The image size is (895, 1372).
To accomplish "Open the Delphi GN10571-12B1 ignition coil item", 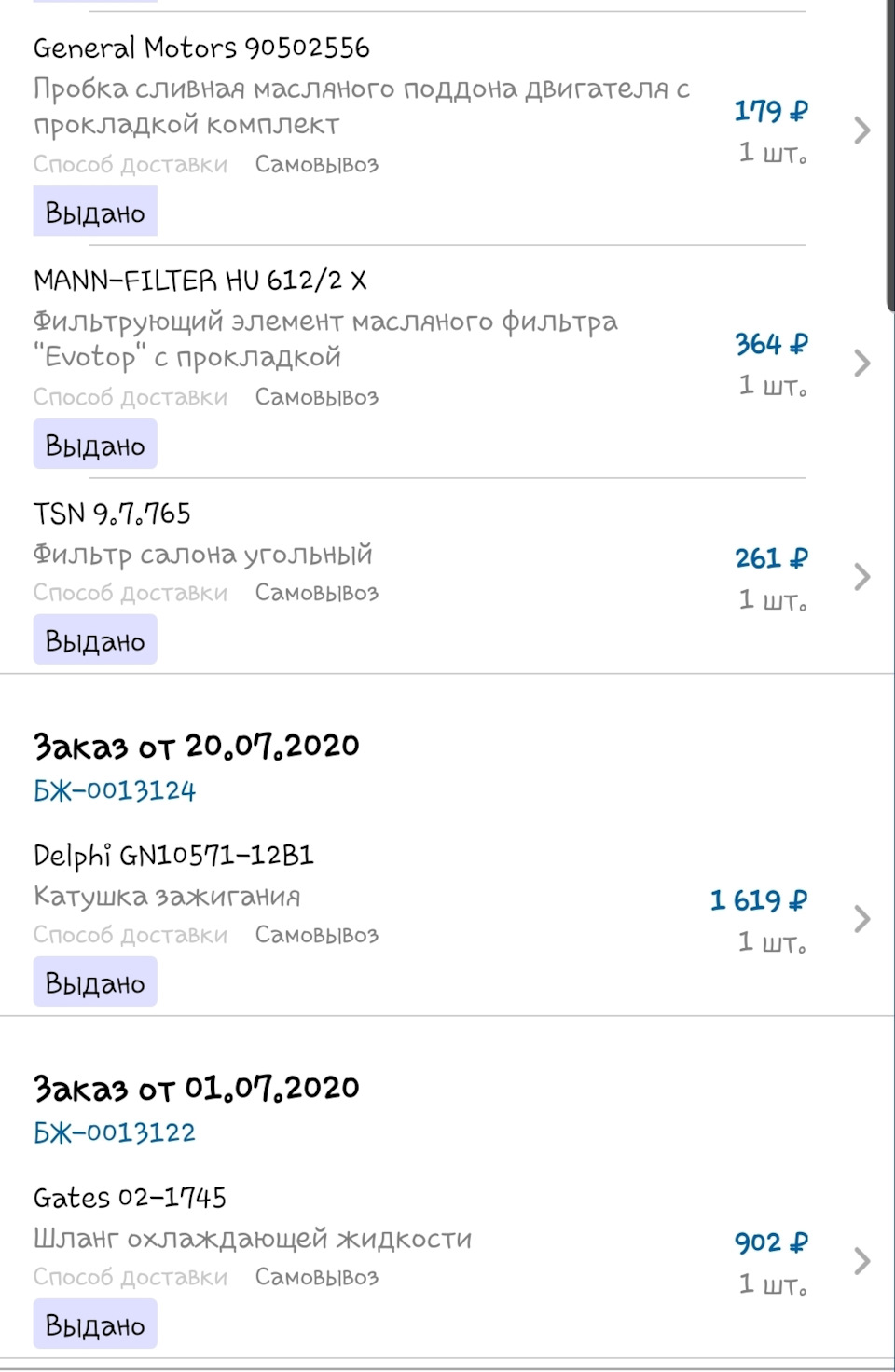I will click(x=861, y=919).
